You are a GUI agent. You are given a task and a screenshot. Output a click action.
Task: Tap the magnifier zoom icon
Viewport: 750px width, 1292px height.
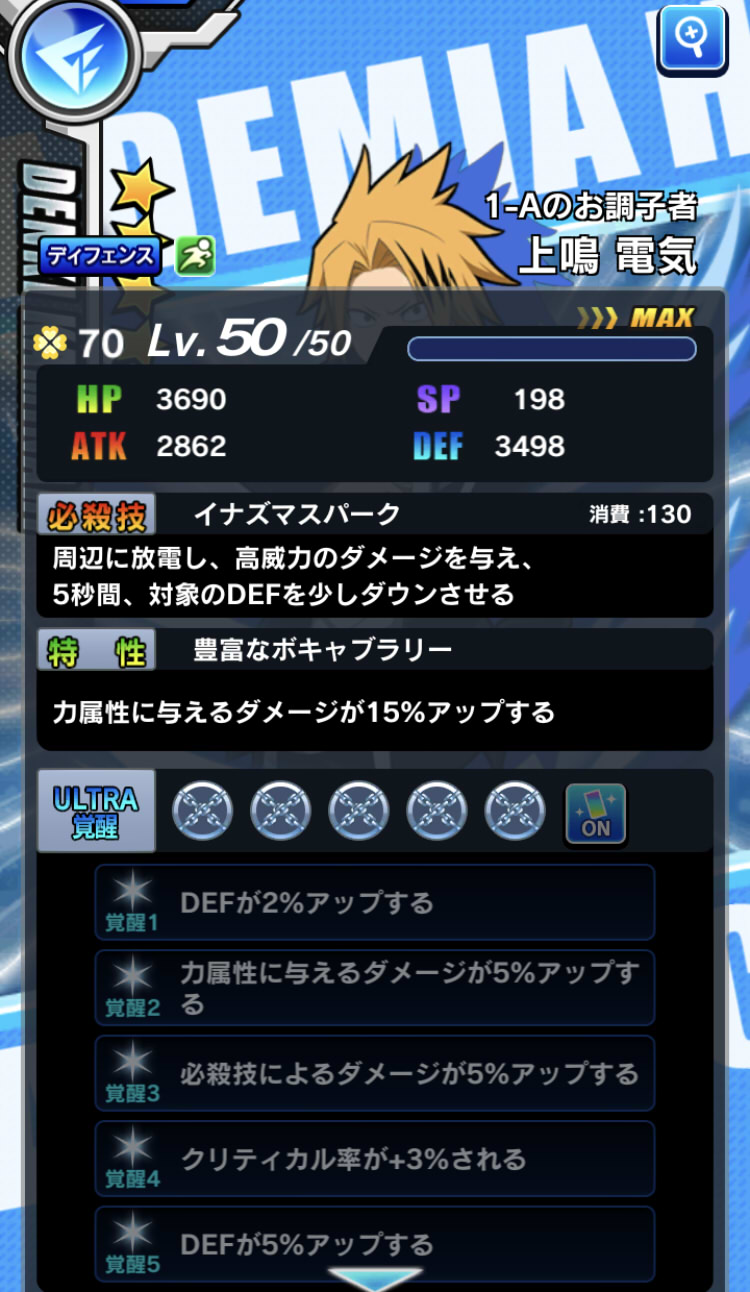point(692,38)
